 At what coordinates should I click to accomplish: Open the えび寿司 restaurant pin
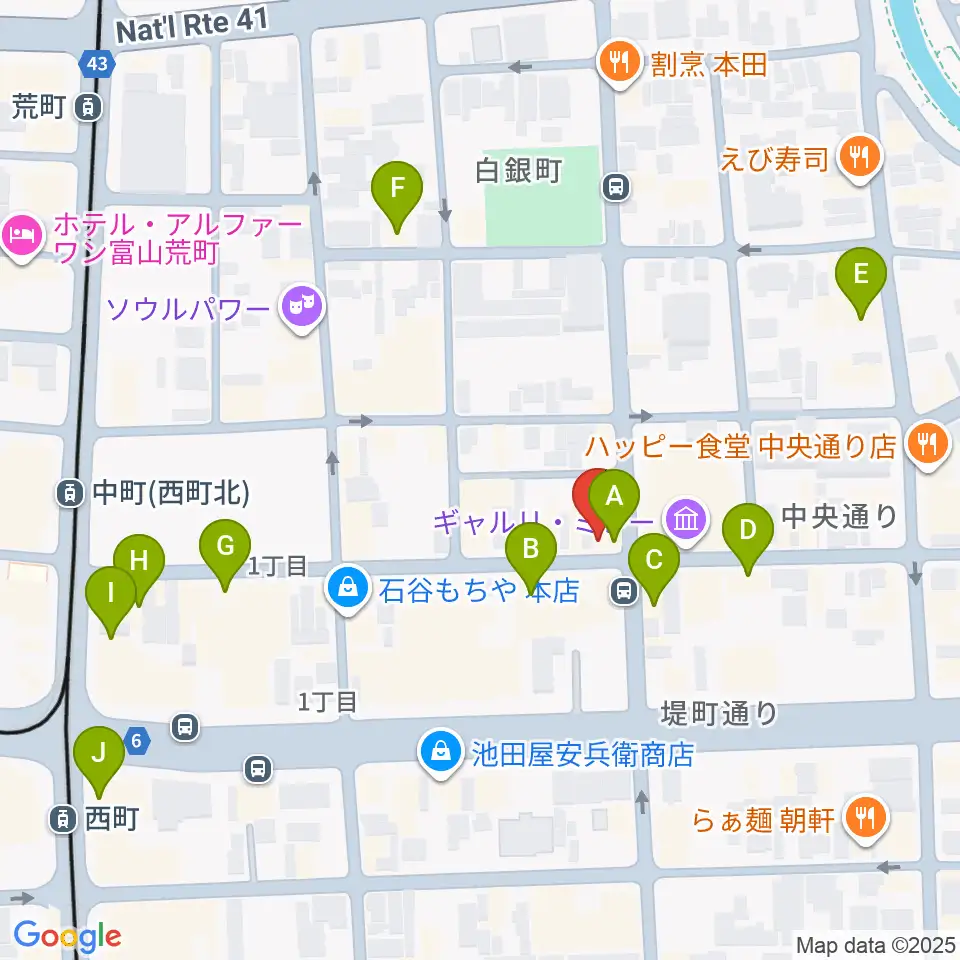pyautogui.click(x=860, y=159)
